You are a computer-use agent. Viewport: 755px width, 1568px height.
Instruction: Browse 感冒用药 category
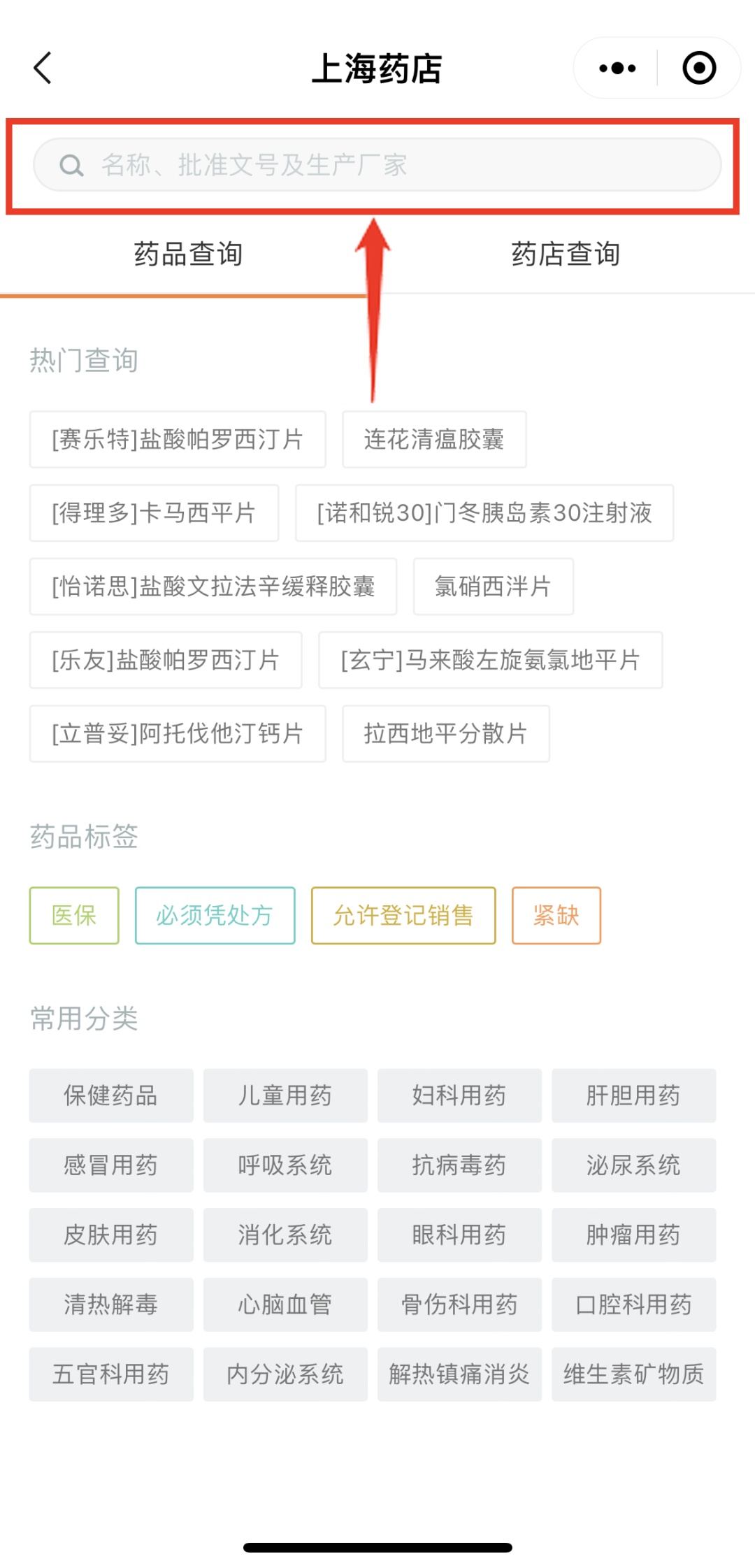[x=111, y=1165]
